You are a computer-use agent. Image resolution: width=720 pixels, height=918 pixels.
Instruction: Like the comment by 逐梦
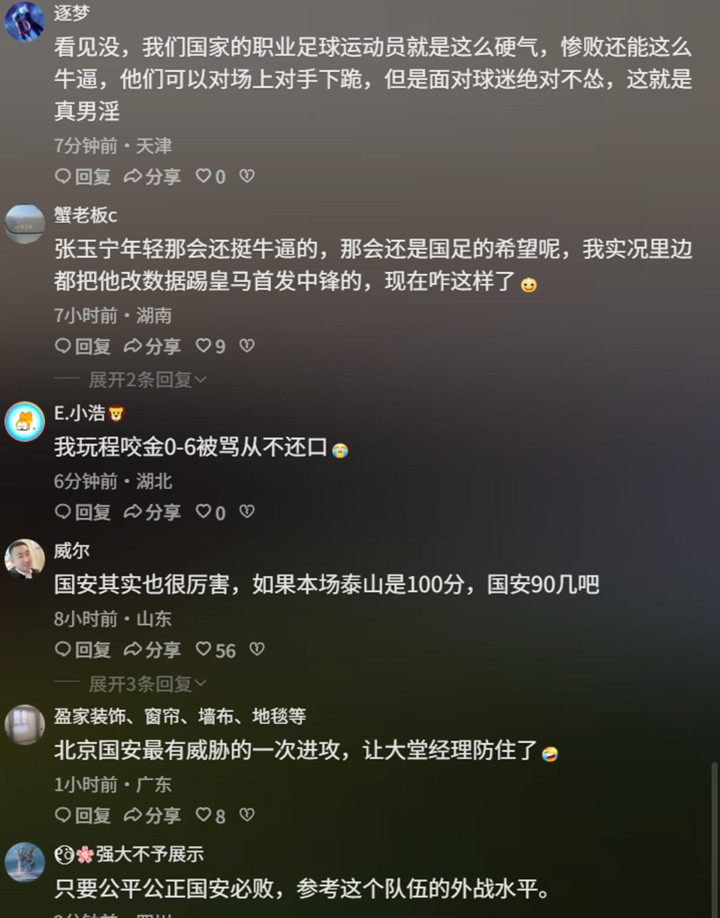pos(210,176)
